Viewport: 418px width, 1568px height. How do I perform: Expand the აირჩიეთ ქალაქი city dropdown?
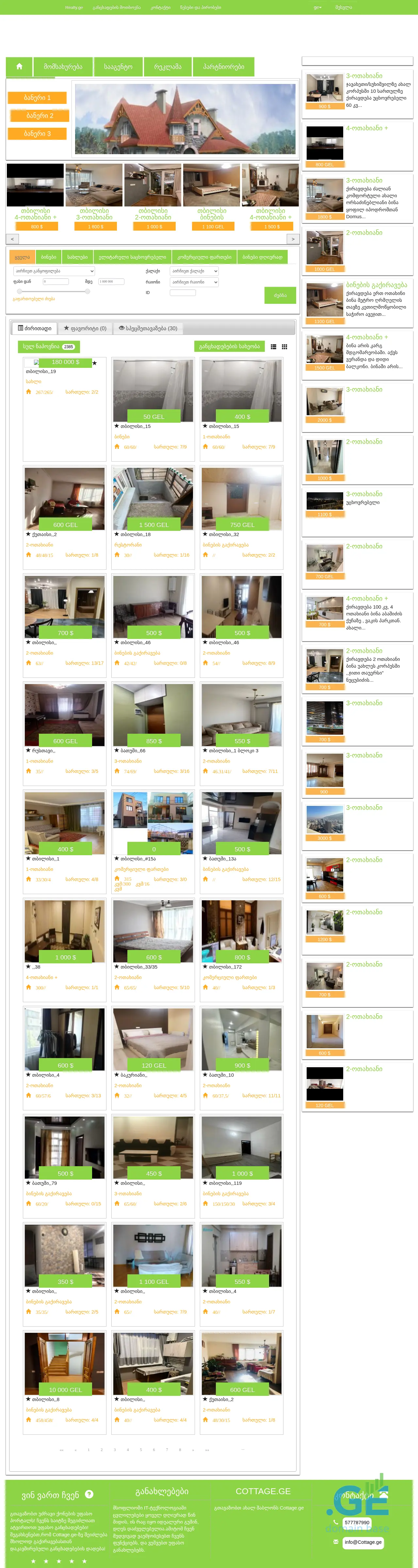[193, 271]
